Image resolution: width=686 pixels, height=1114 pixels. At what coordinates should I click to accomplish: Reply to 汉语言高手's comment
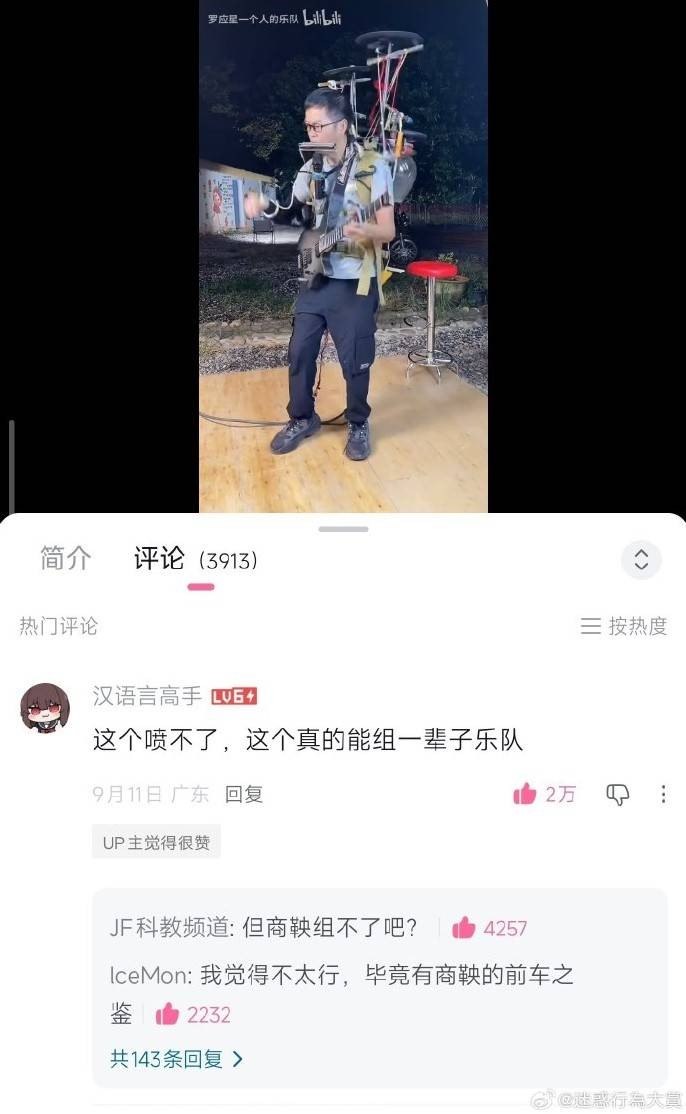pyautogui.click(x=243, y=794)
